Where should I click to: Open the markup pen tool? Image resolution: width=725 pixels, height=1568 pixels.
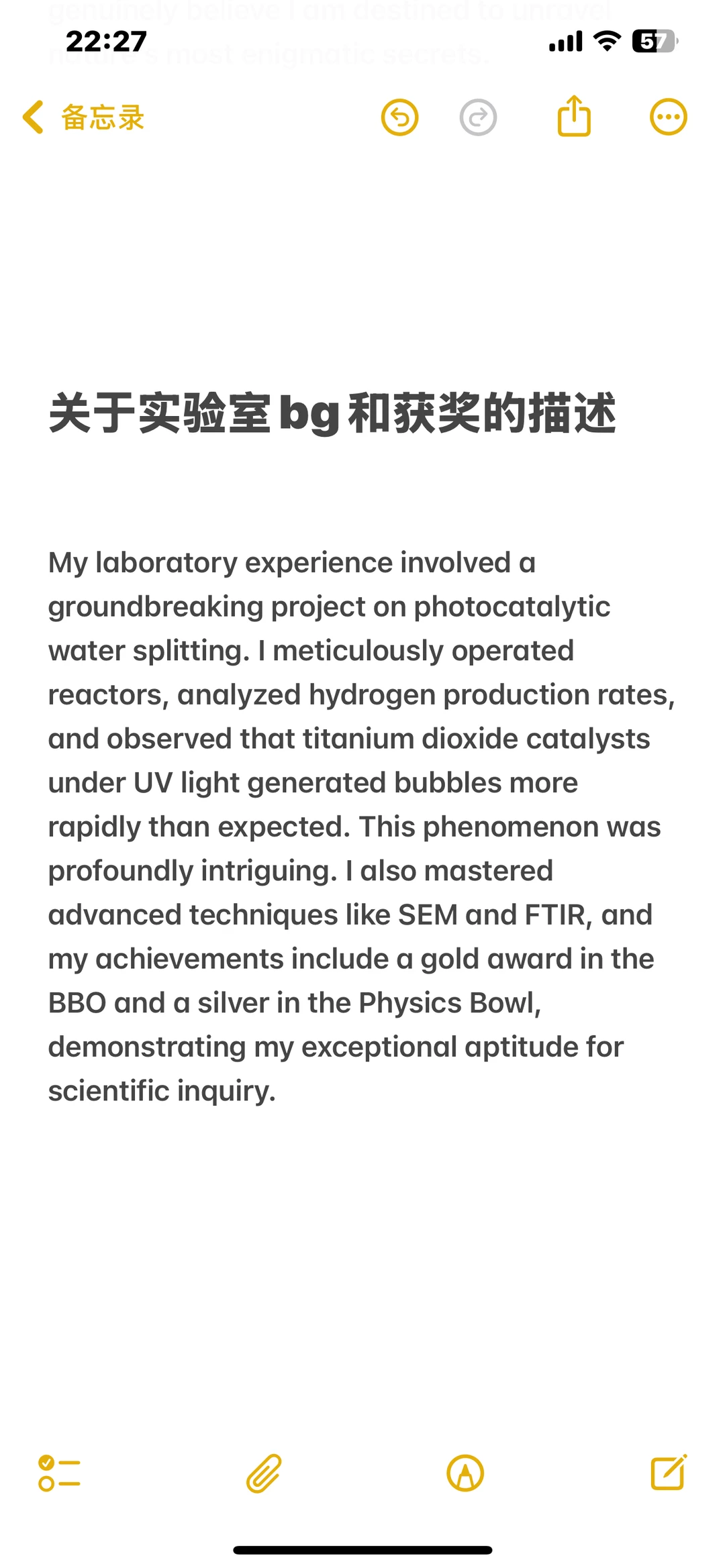click(x=465, y=1473)
